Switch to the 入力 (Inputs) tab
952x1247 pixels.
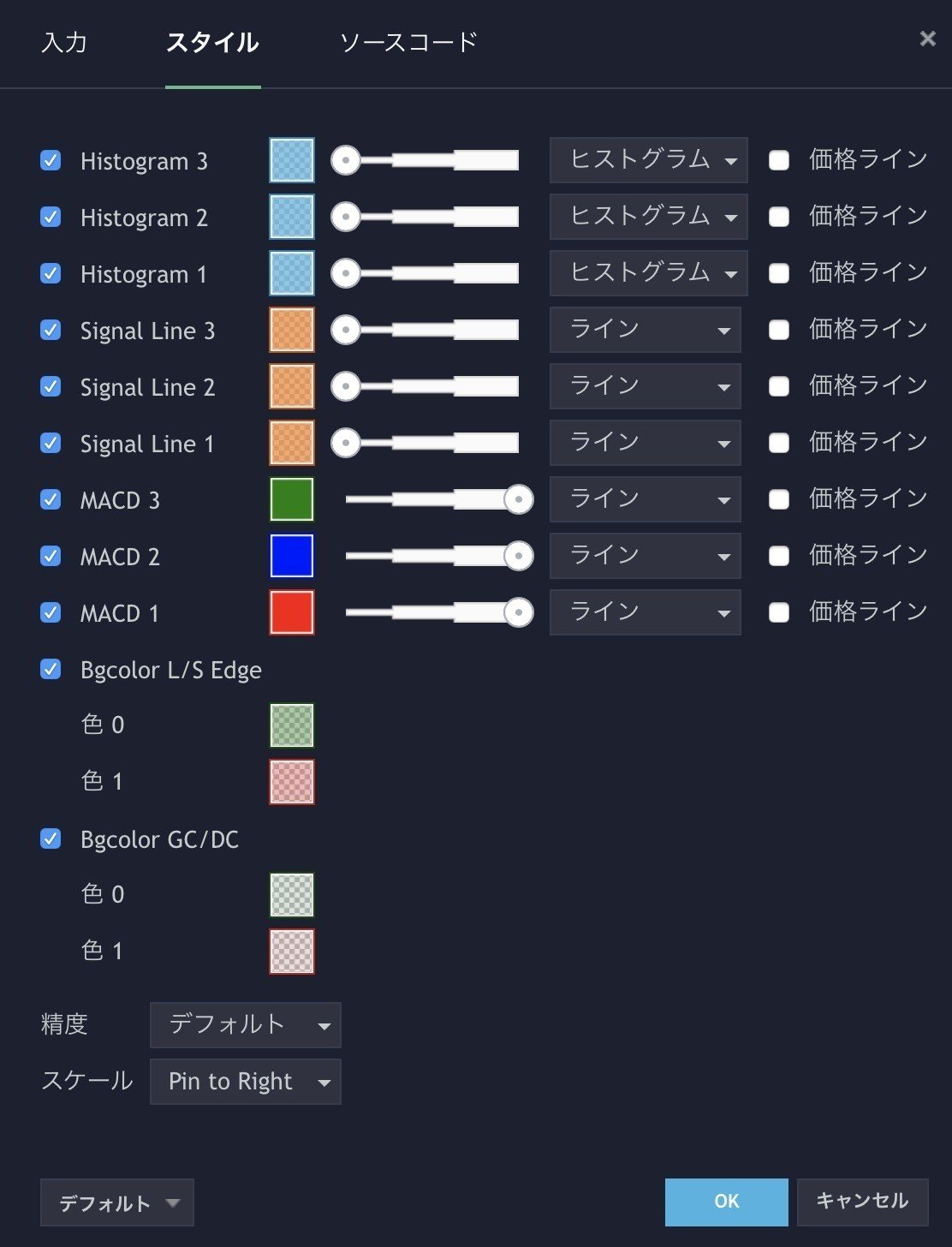62,42
